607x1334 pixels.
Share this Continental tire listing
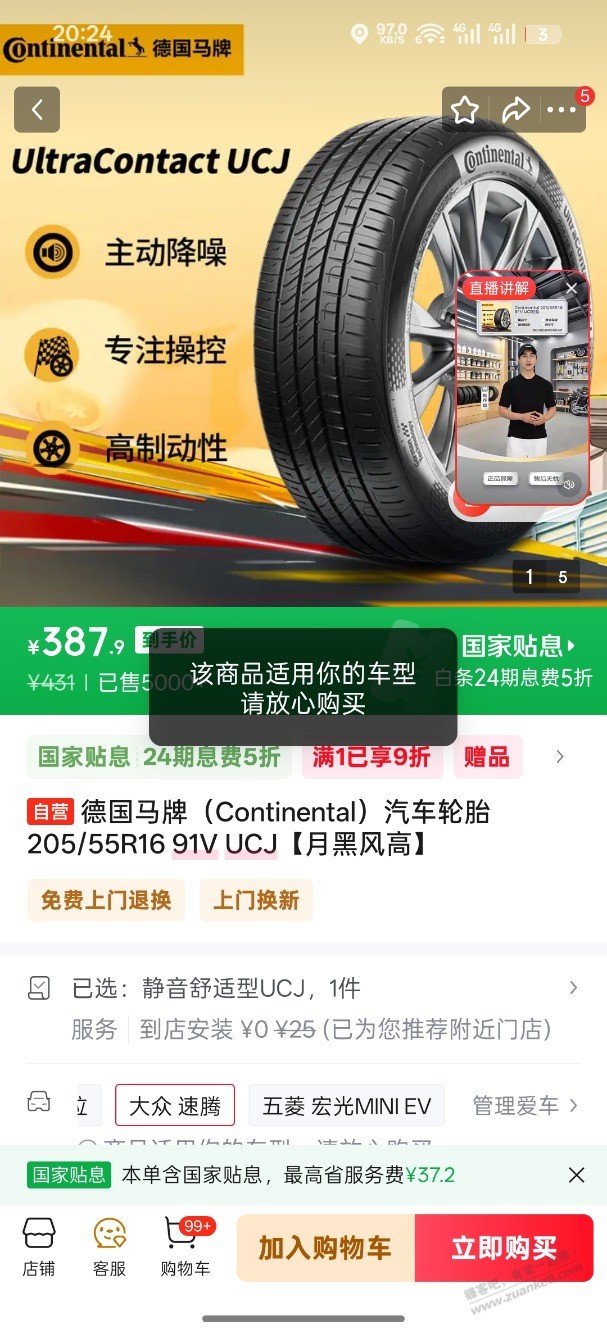(x=515, y=110)
